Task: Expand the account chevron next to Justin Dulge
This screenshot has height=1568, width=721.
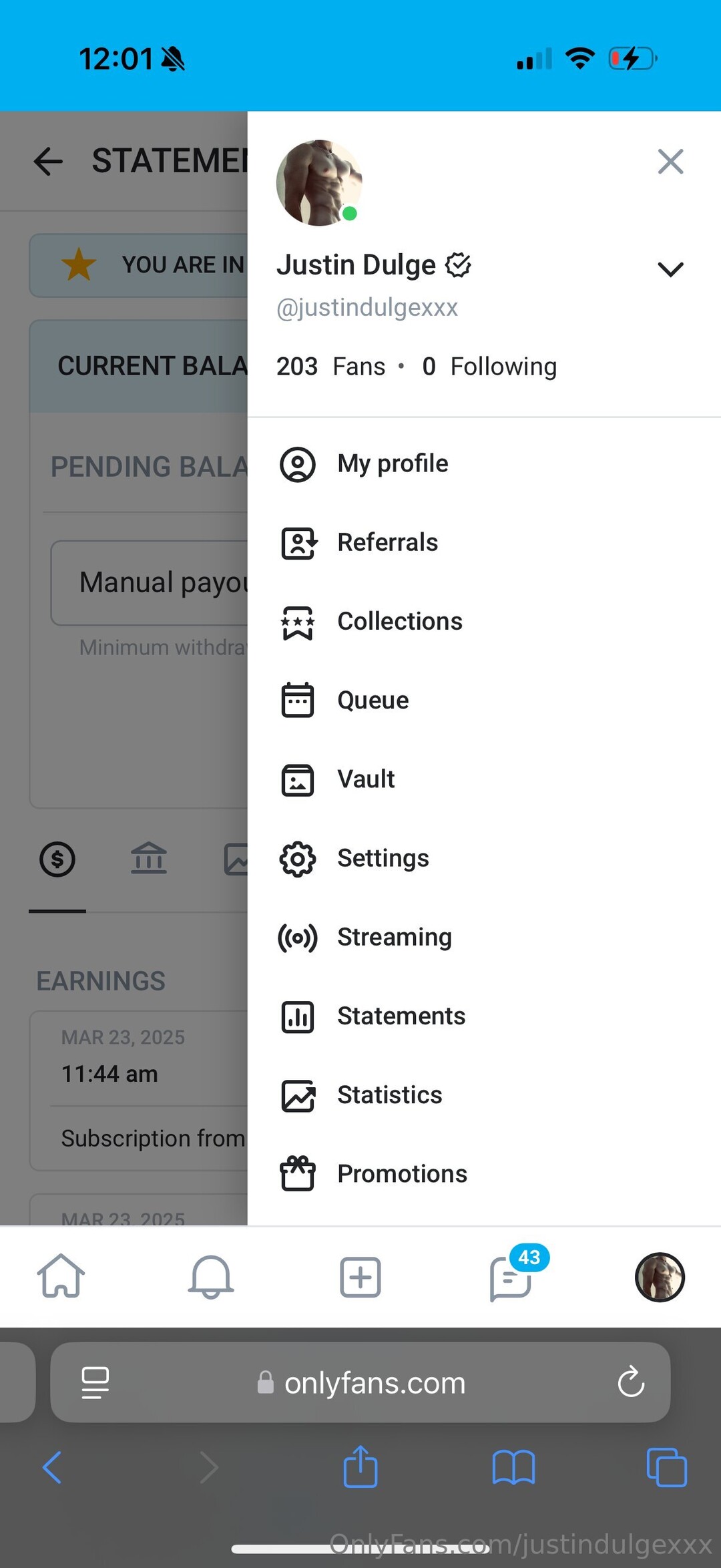Action: [670, 269]
